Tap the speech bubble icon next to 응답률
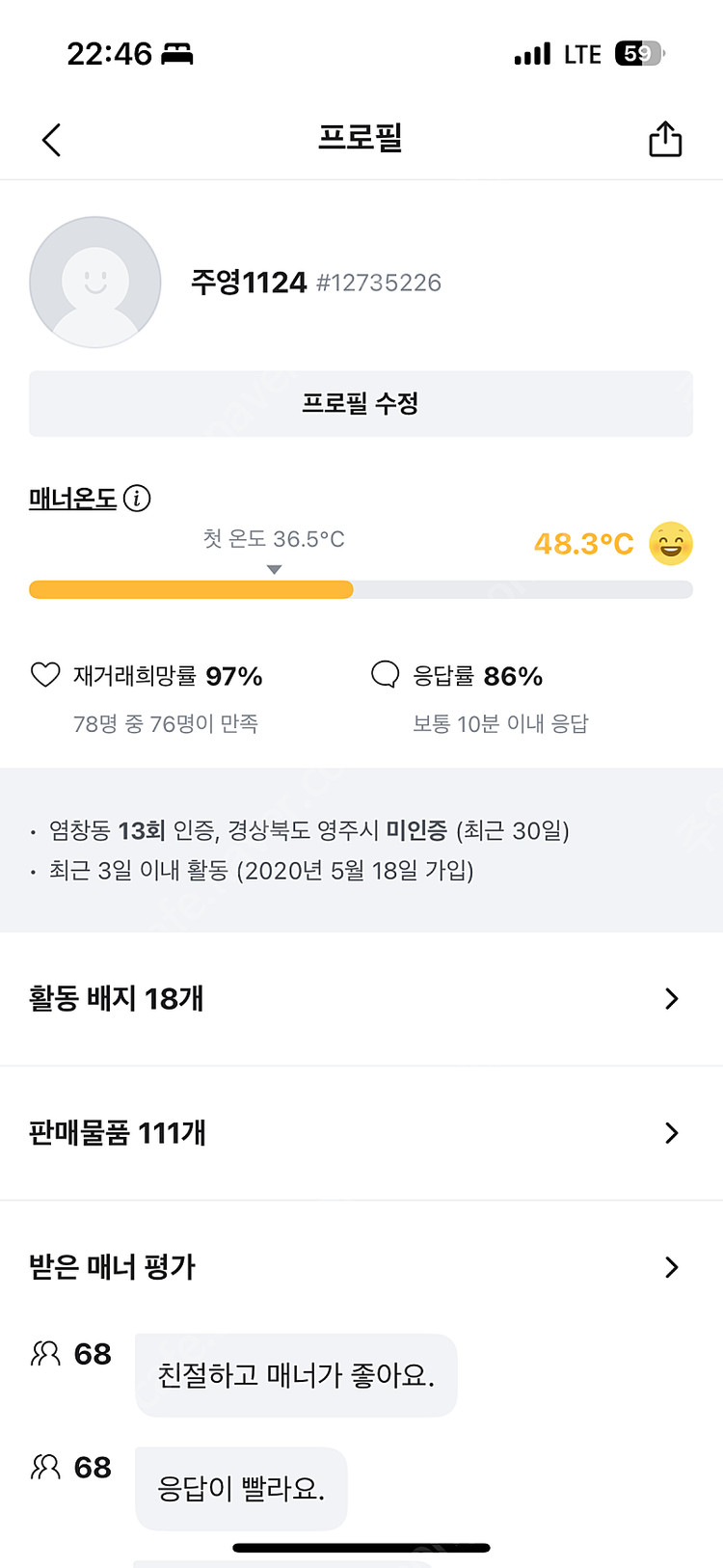Screen dimensions: 723x1568 385,675
